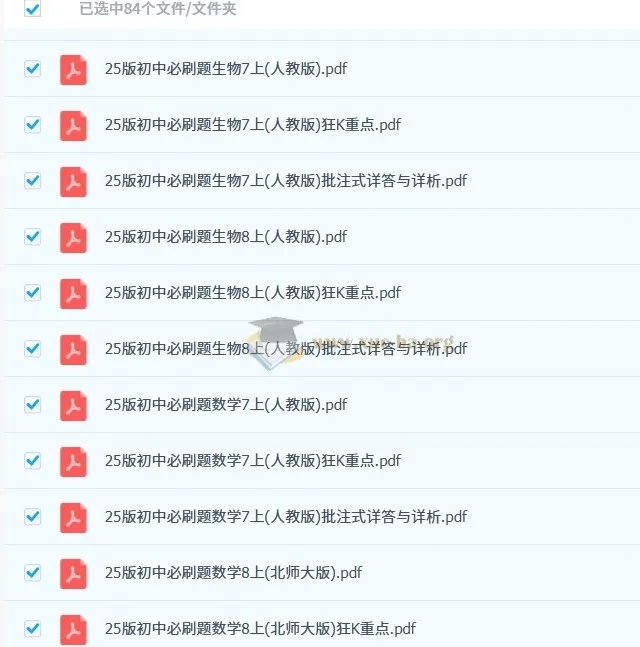Open 25版初中必刷题数学7上(人教版).pdf
Screen dimensions: 640x647
pyautogui.click(x=226, y=405)
